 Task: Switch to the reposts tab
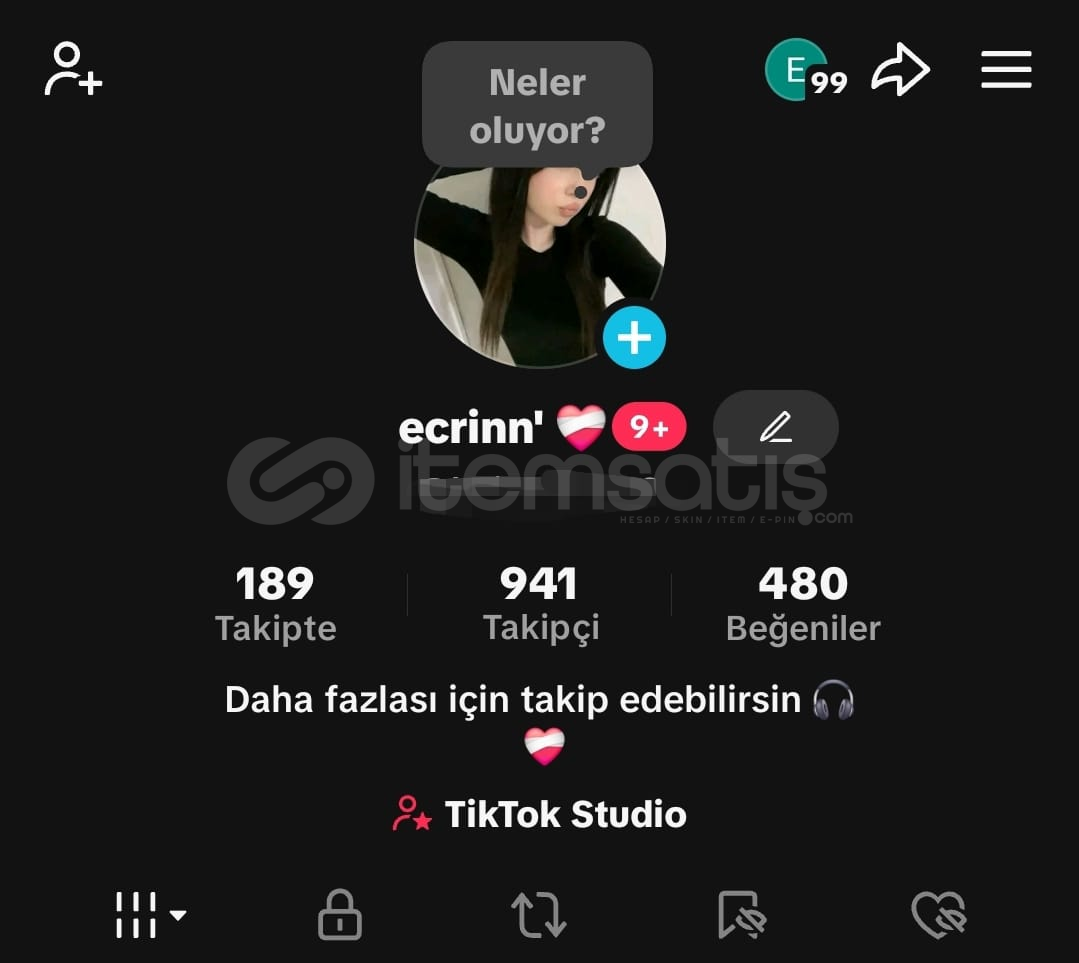(x=539, y=914)
